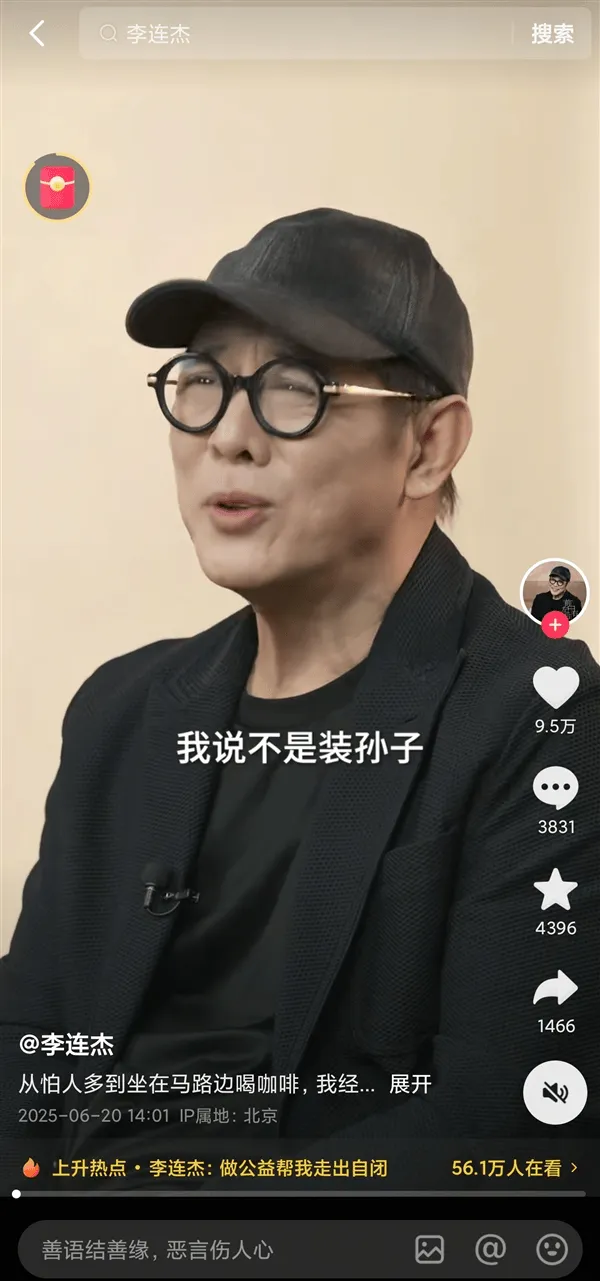Tap the video progress bar
This screenshot has width=600, height=1281.
click(300, 1193)
